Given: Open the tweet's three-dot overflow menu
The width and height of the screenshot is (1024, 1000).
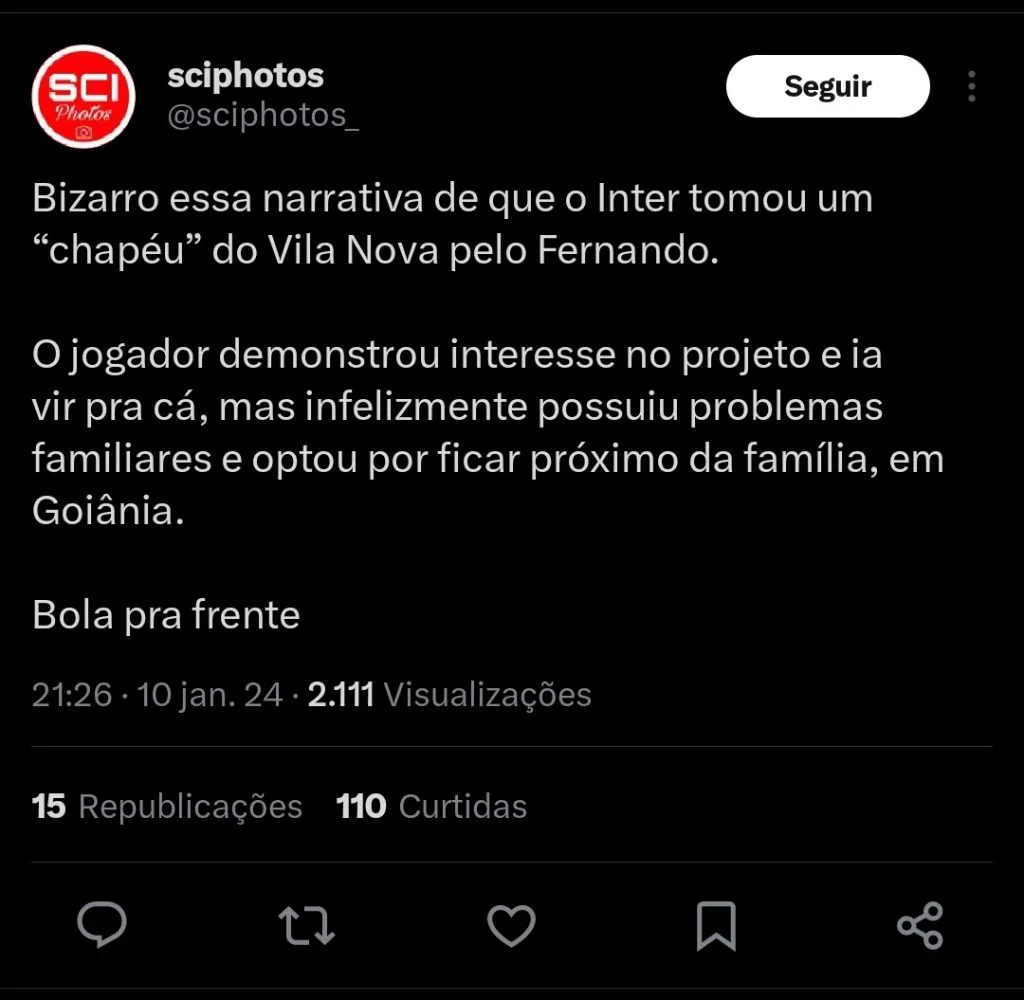Looking at the screenshot, I should (971, 87).
